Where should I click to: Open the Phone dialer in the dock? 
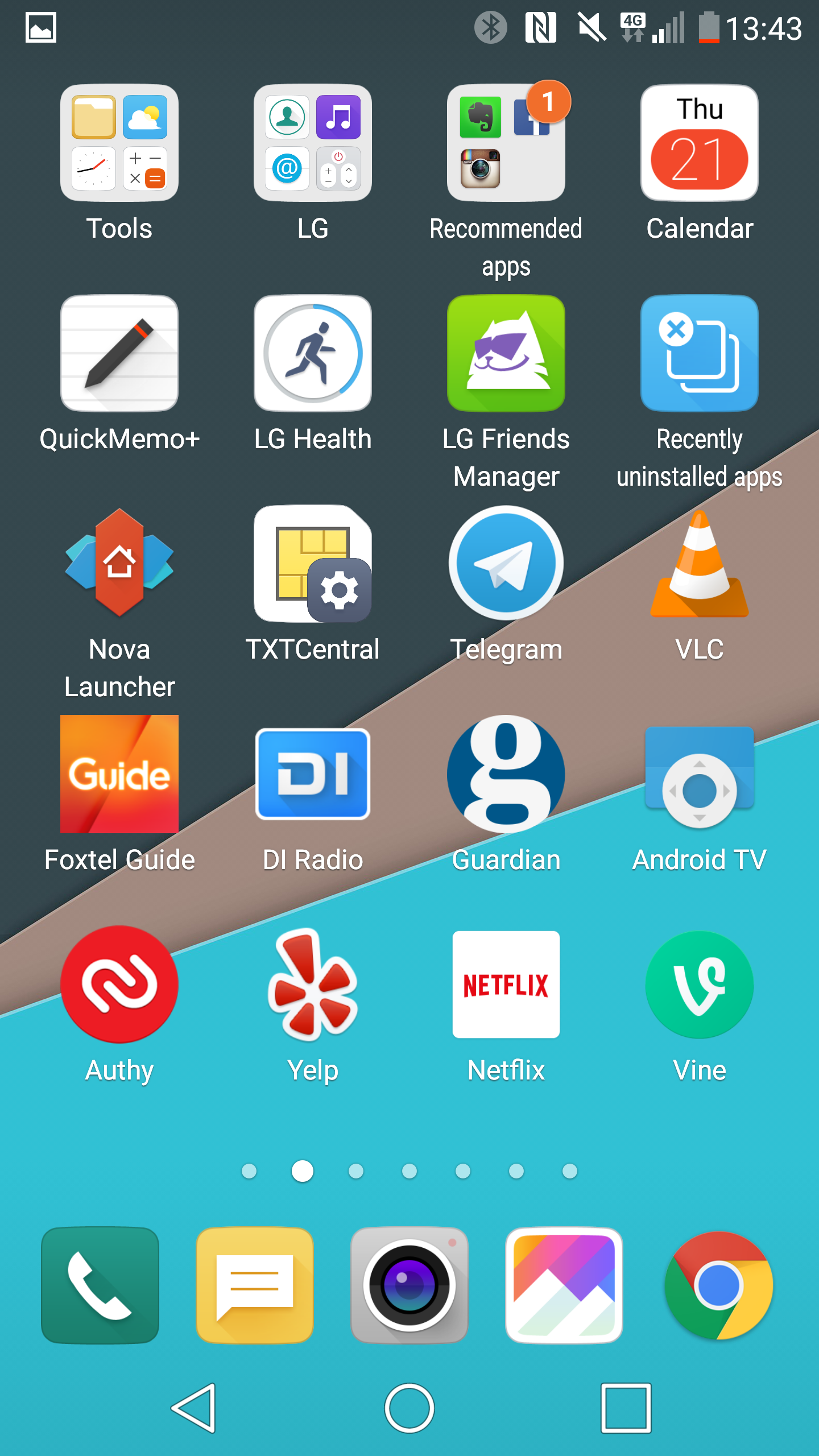100,1285
